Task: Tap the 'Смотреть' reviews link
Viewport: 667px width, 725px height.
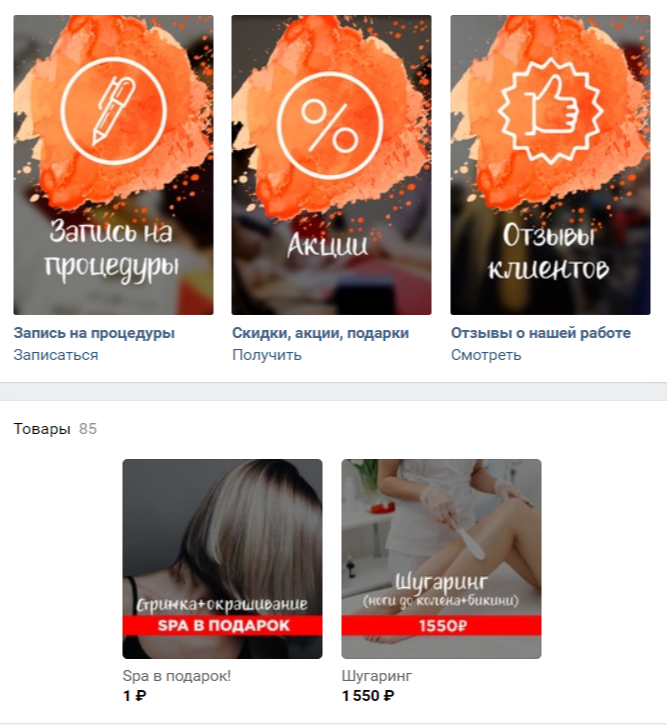Action: (486, 355)
